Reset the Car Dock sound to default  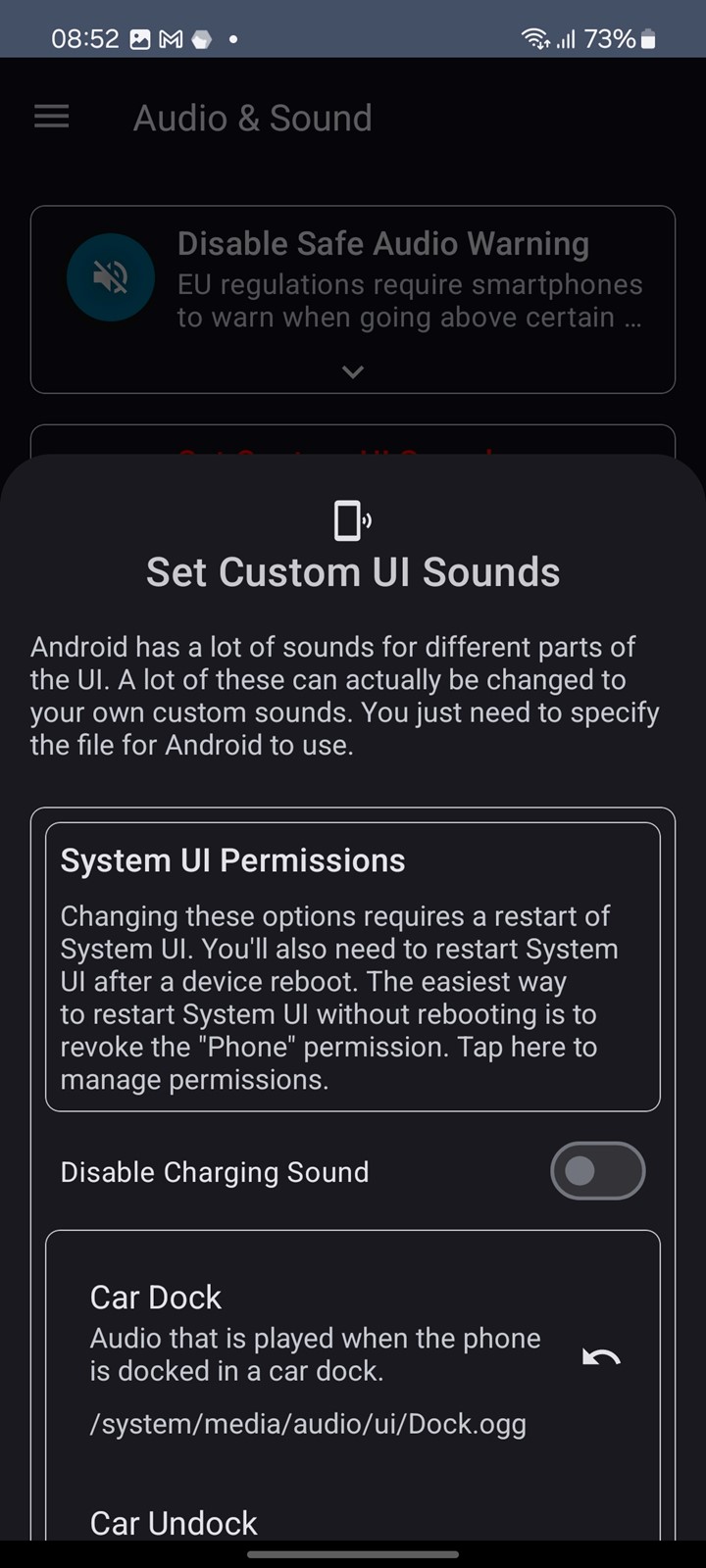pyautogui.click(x=601, y=1357)
